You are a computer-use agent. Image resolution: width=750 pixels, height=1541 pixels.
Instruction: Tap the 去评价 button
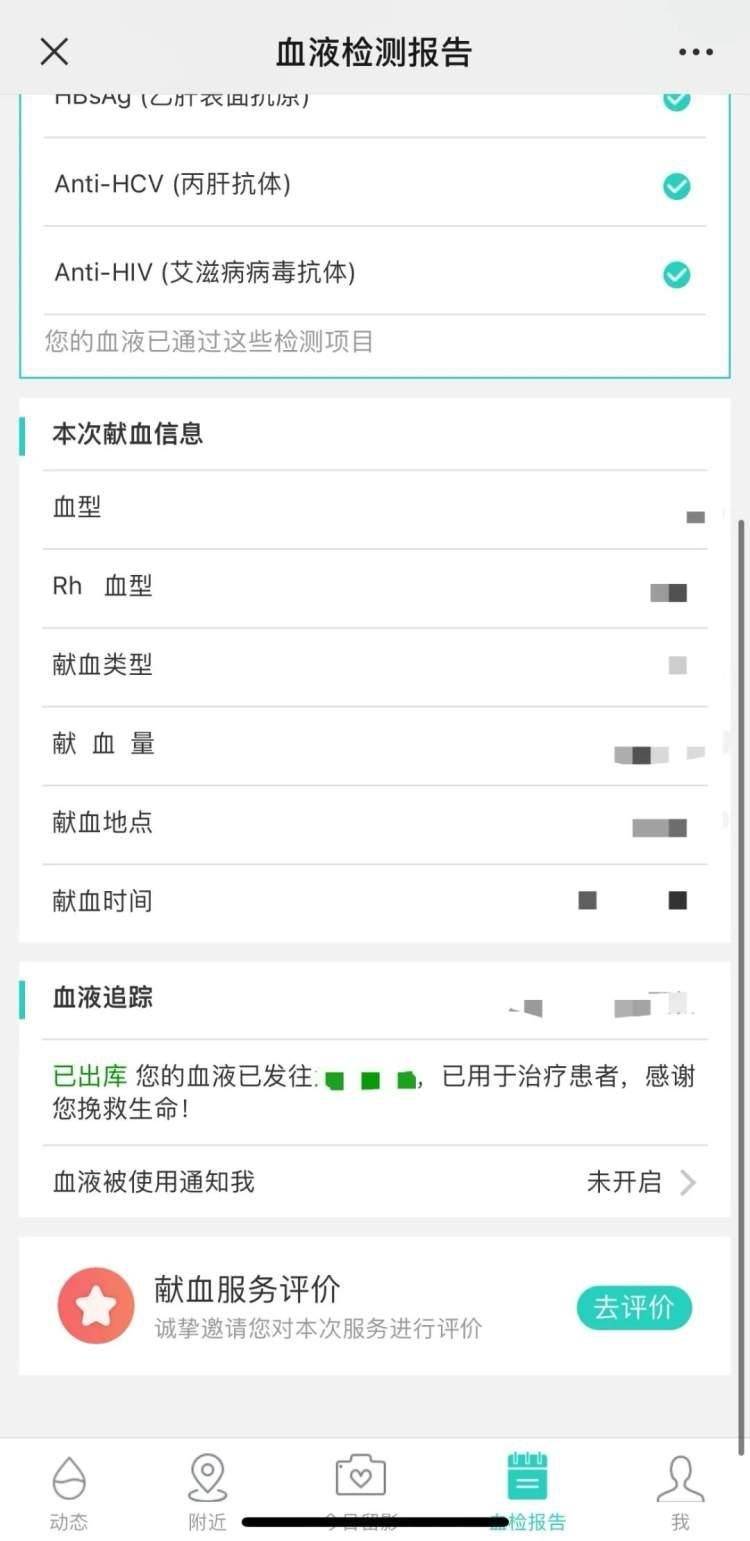pos(634,1307)
